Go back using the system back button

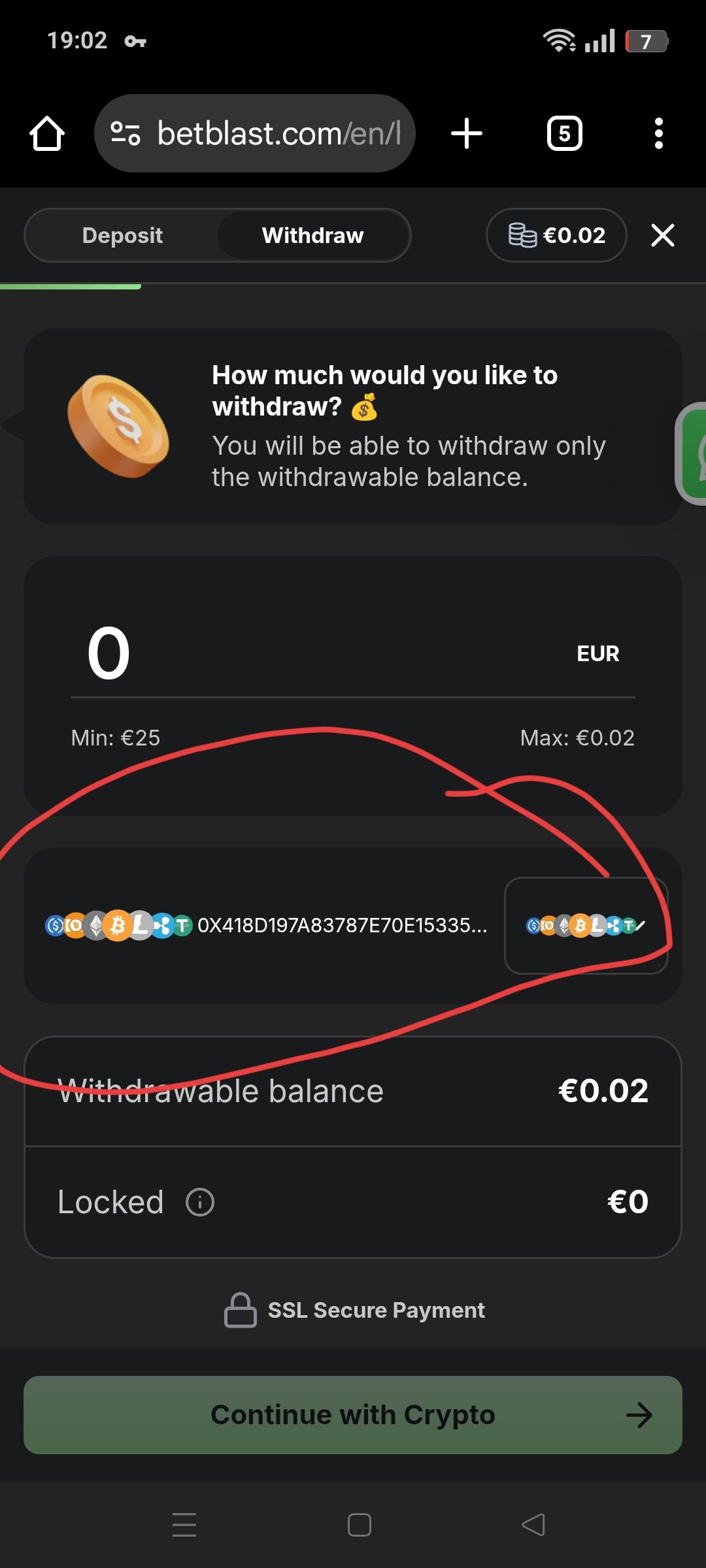(533, 1525)
